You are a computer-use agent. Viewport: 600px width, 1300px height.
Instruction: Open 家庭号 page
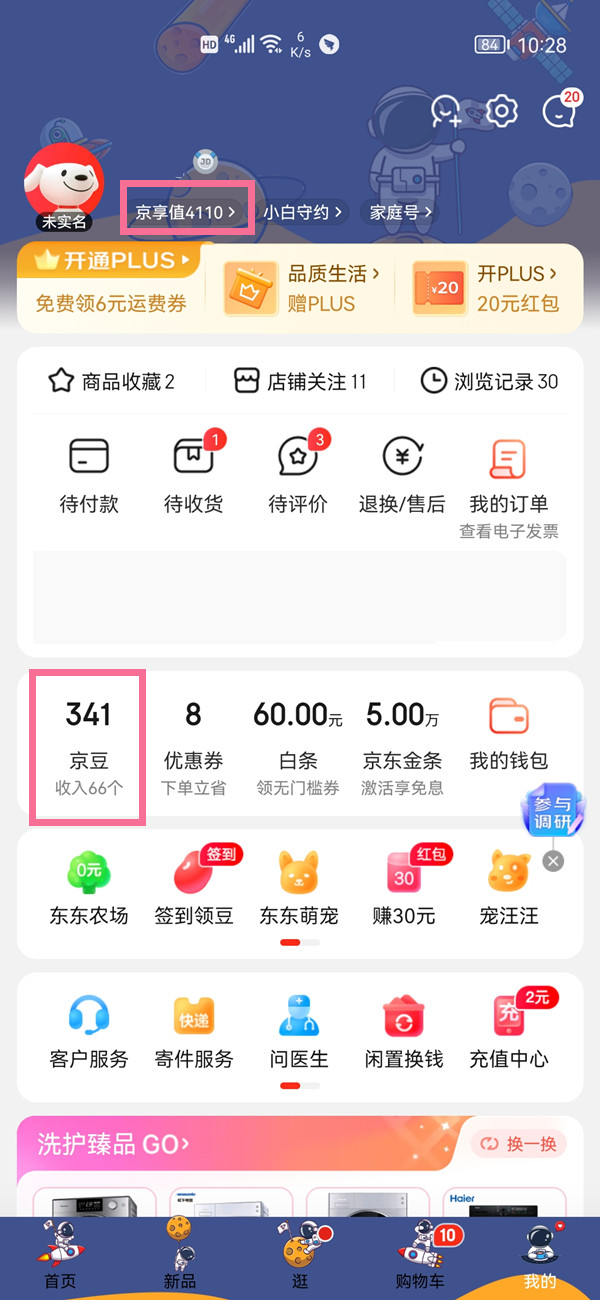point(401,212)
